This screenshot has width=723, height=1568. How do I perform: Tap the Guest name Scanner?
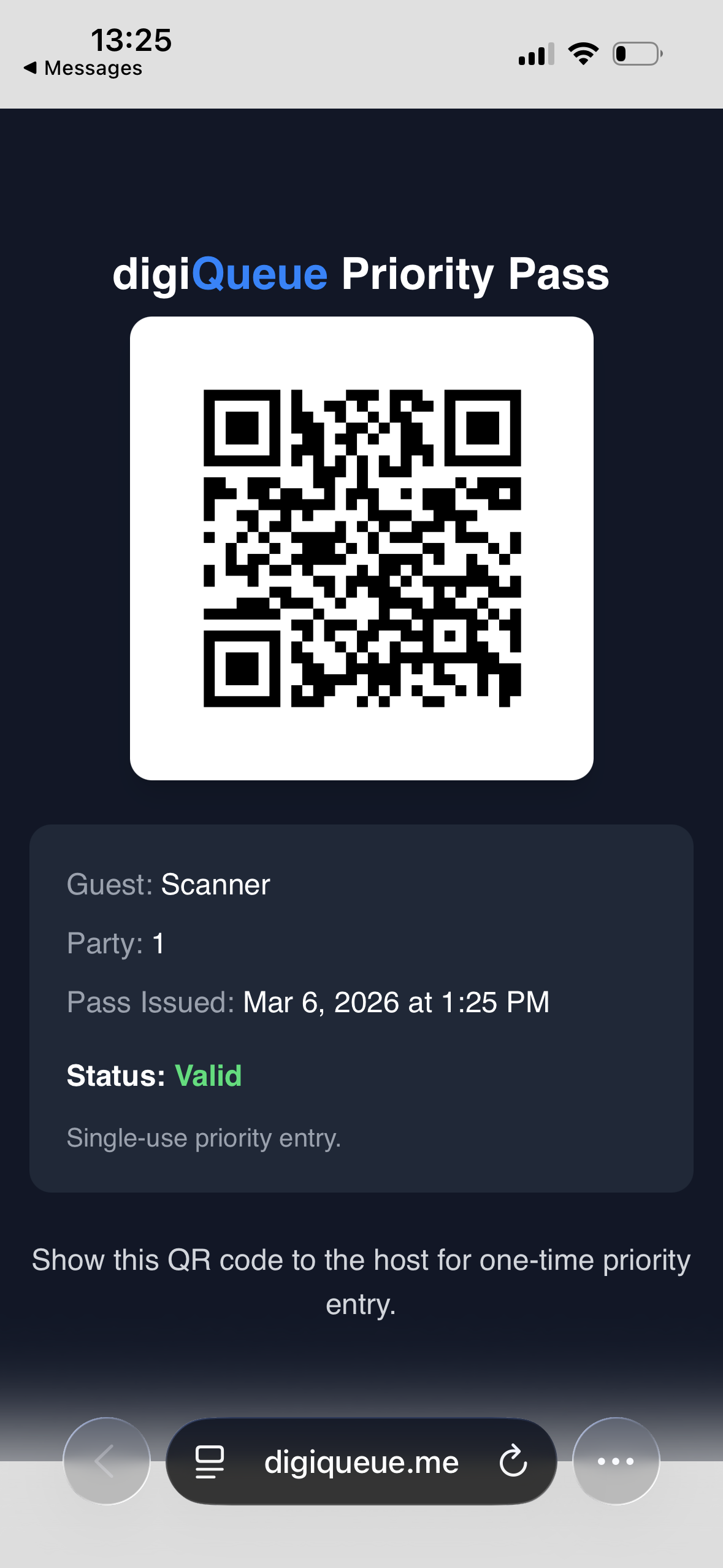point(215,884)
